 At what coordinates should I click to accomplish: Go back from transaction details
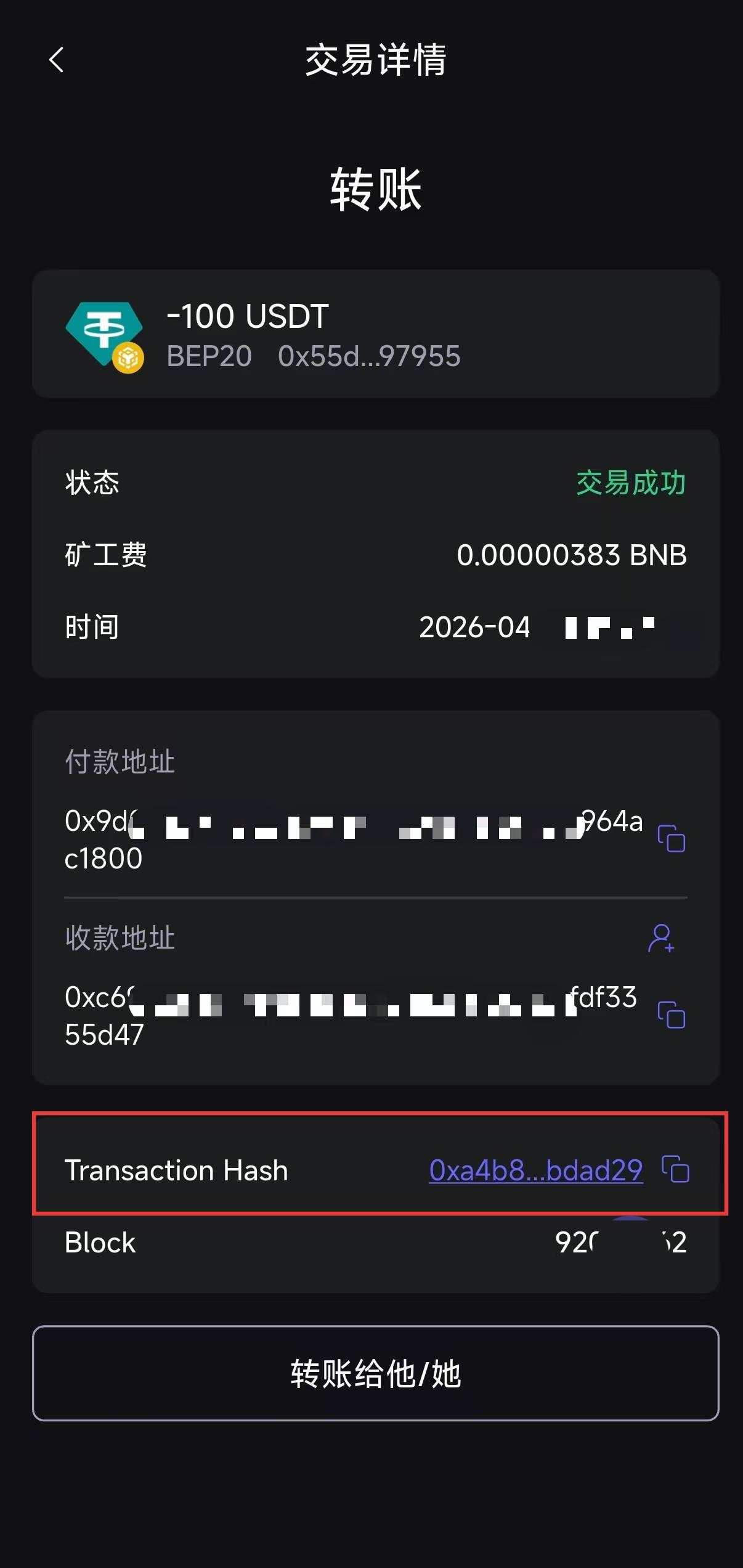(56, 60)
